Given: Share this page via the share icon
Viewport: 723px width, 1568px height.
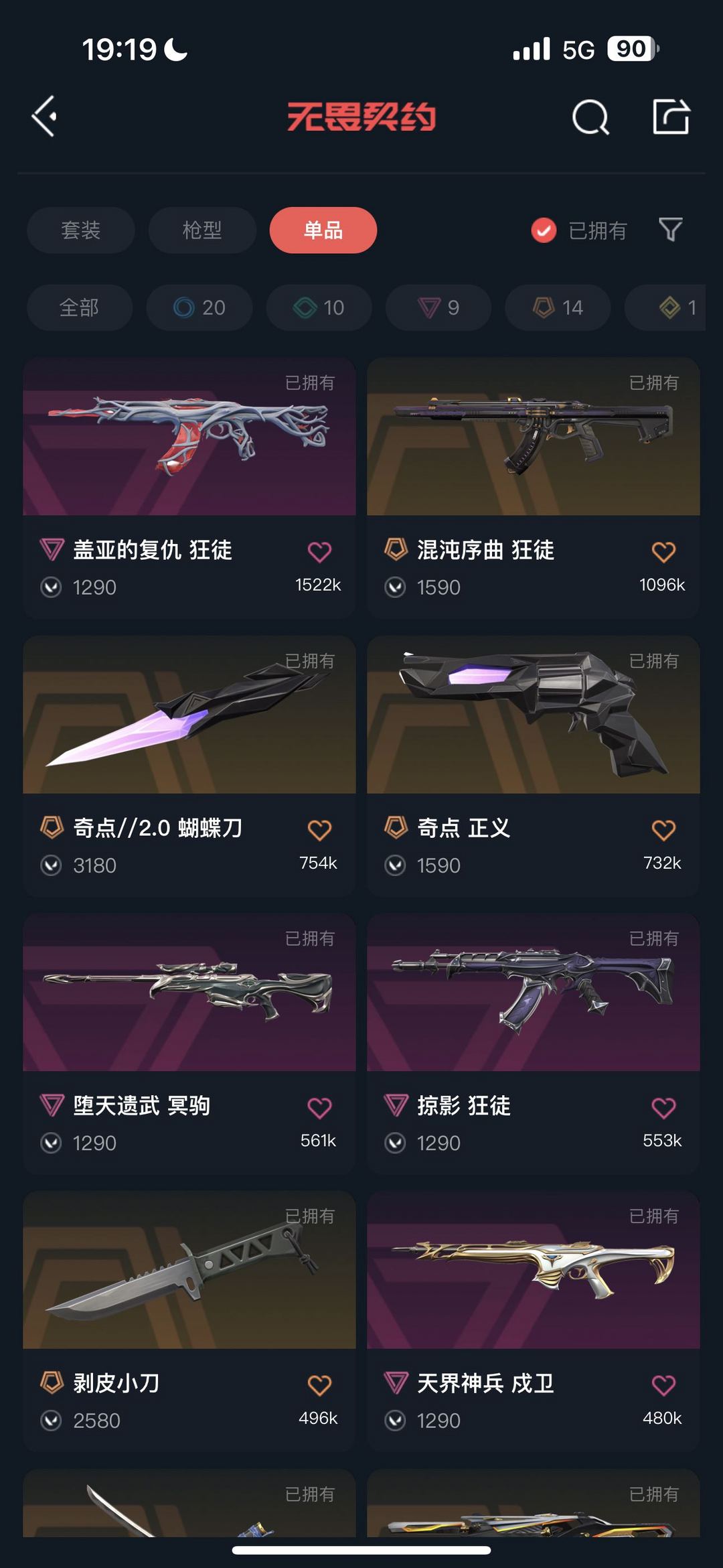Looking at the screenshot, I should [x=671, y=117].
